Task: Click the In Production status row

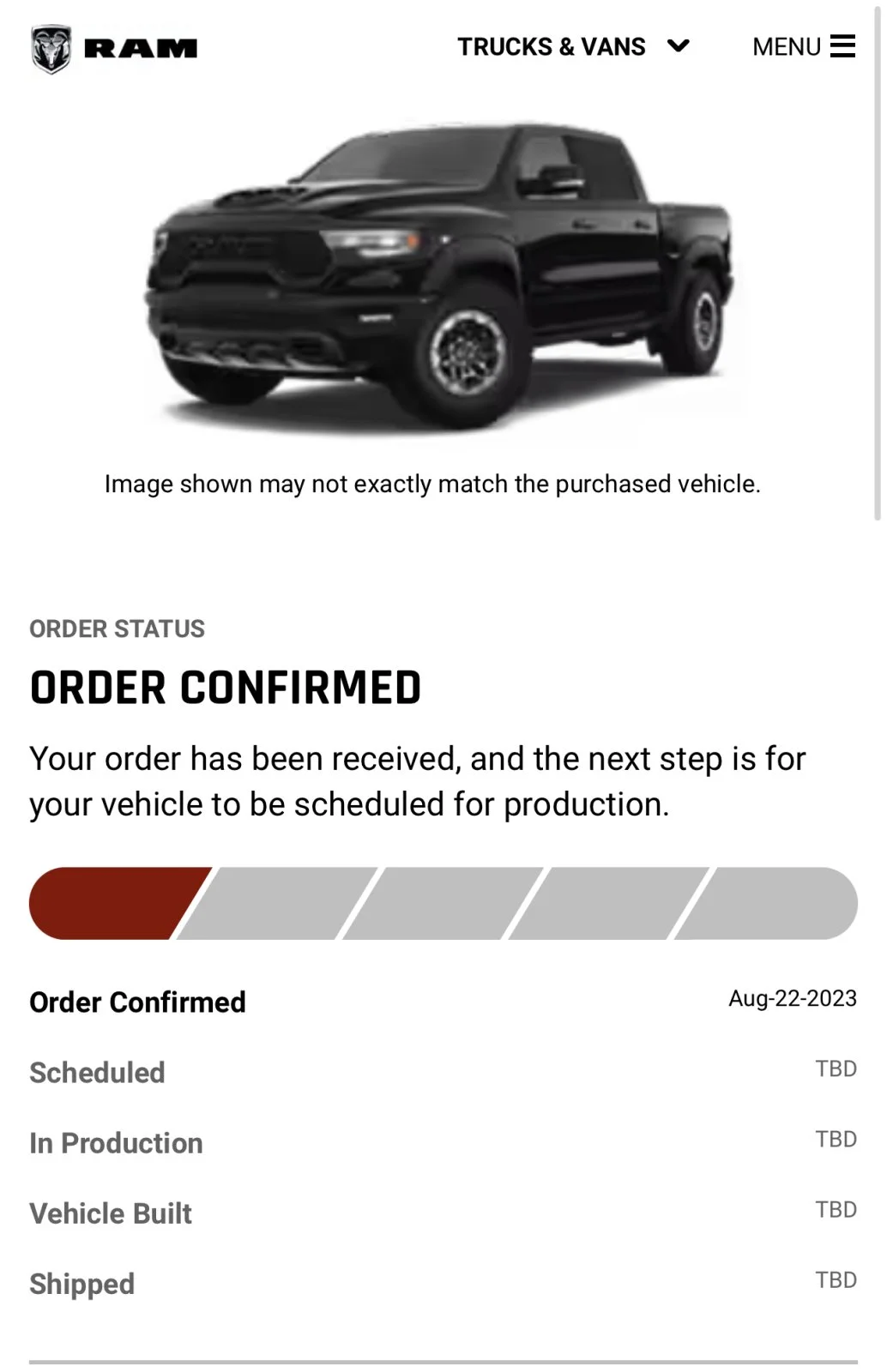Action: point(116,1142)
